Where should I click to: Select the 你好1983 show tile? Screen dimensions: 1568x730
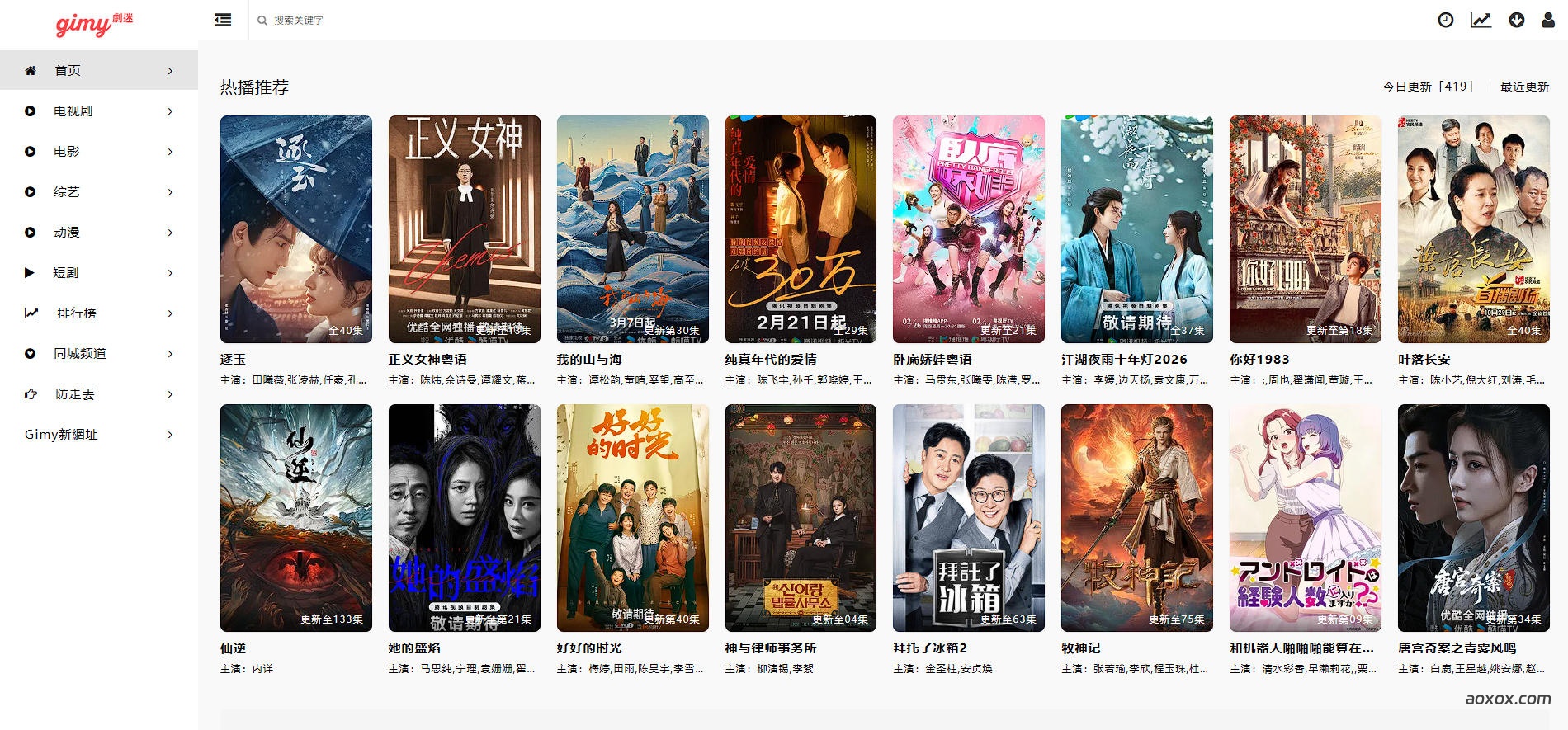(1305, 228)
